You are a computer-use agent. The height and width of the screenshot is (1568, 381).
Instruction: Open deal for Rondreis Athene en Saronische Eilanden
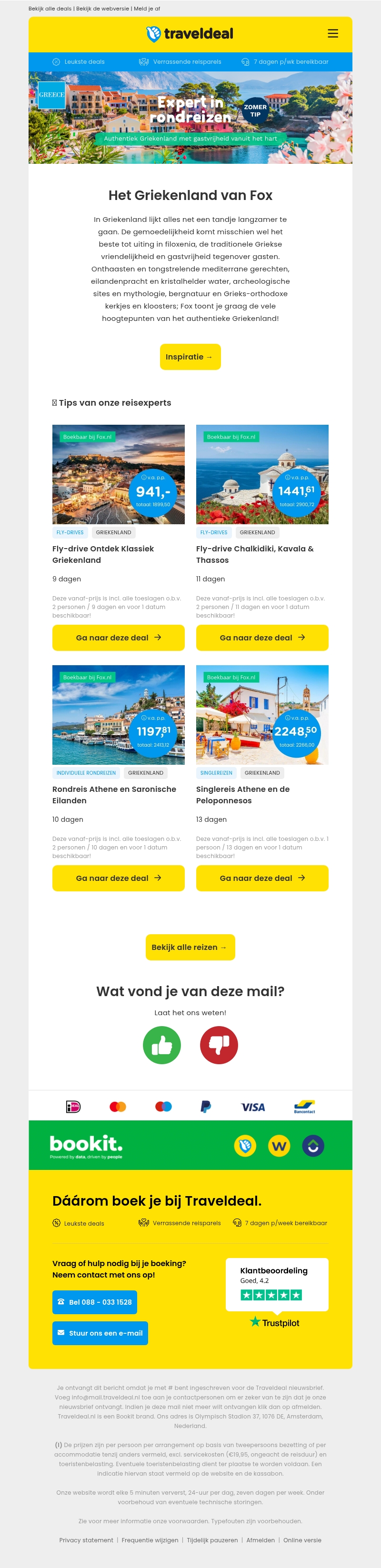tap(118, 878)
